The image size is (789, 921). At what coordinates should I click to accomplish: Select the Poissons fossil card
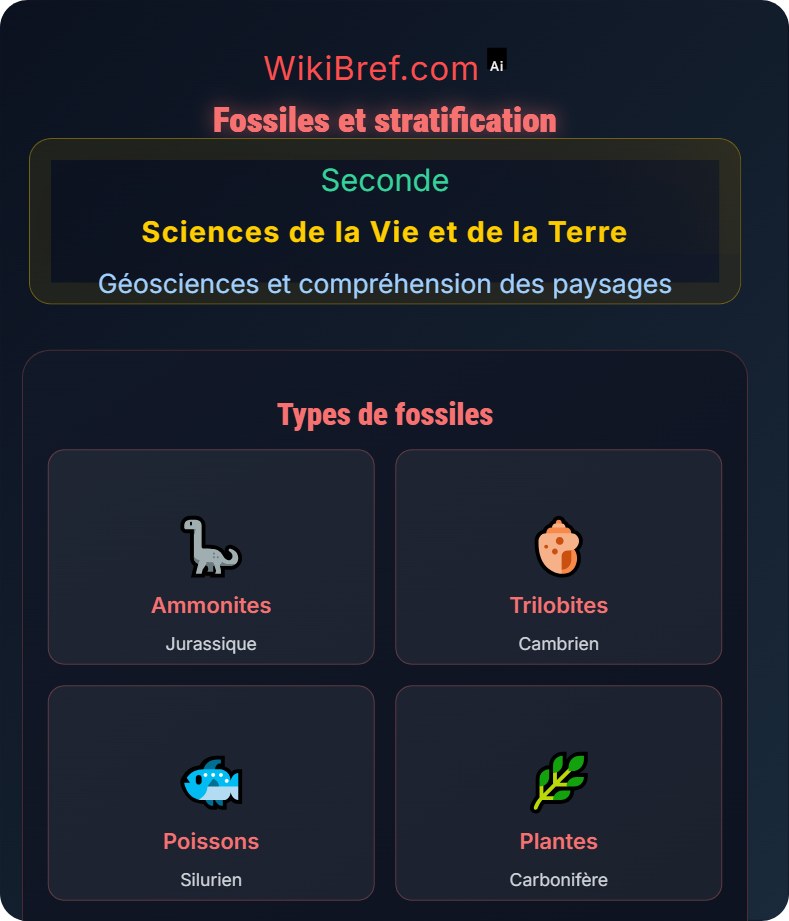[211, 792]
